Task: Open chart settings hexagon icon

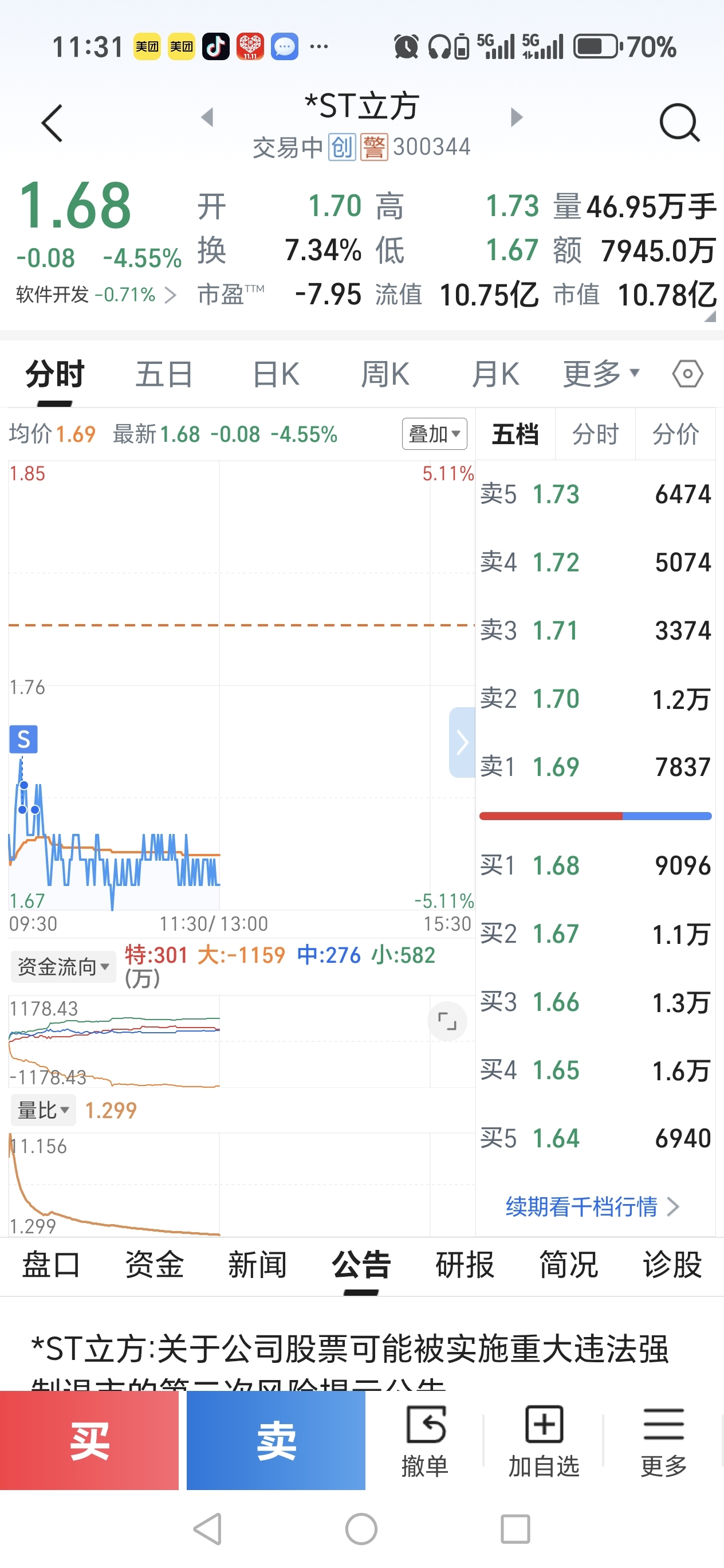Action: (687, 374)
